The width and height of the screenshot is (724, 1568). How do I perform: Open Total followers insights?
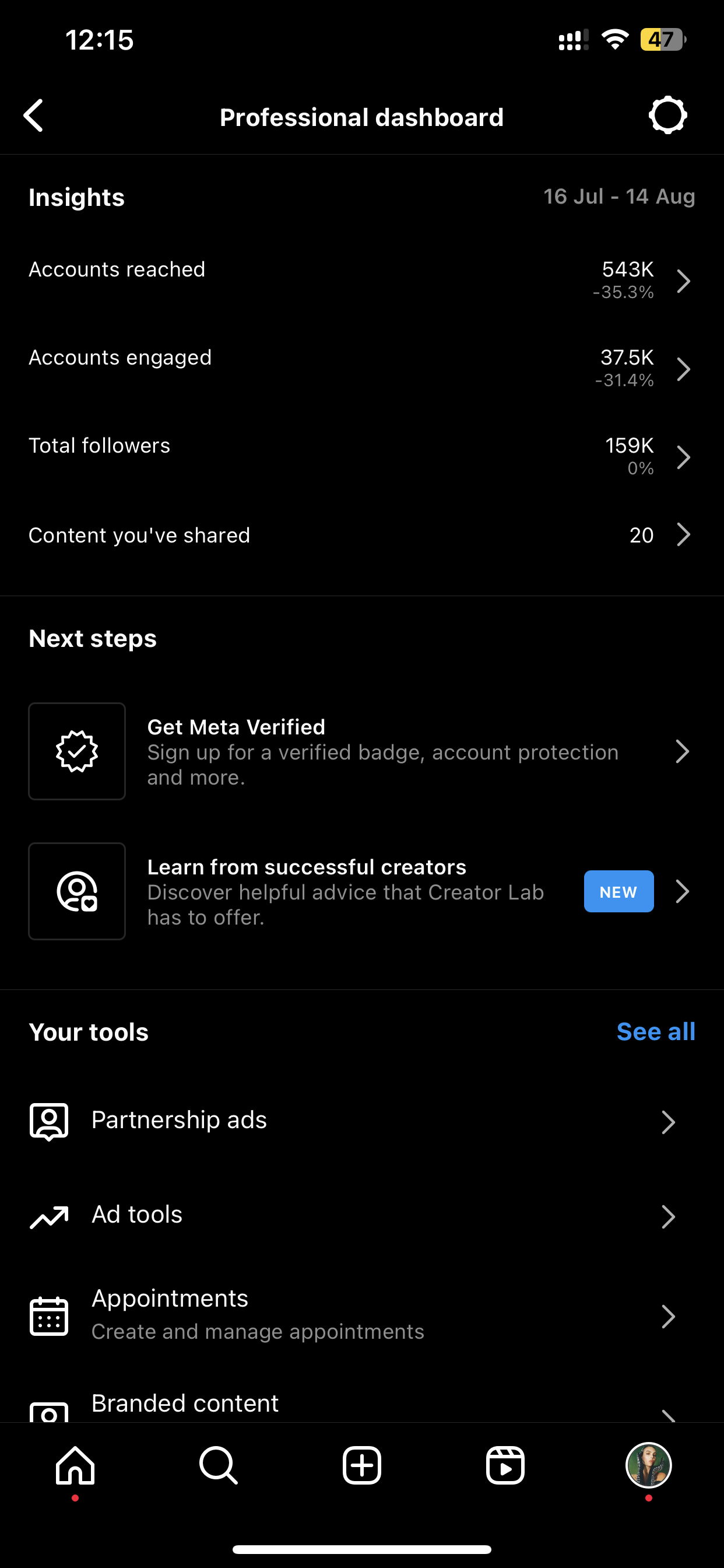[x=362, y=457]
